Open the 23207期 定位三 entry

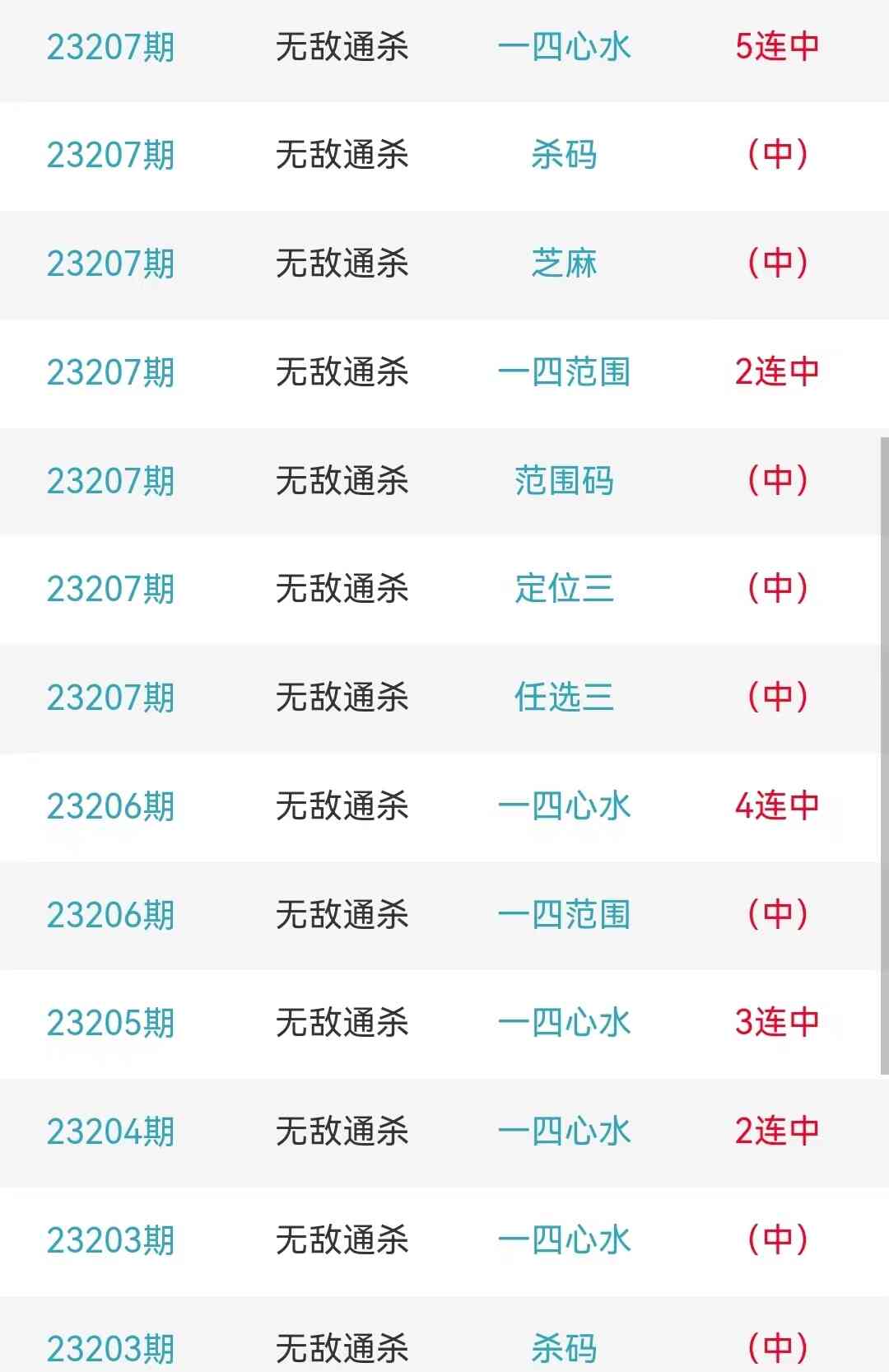(564, 589)
